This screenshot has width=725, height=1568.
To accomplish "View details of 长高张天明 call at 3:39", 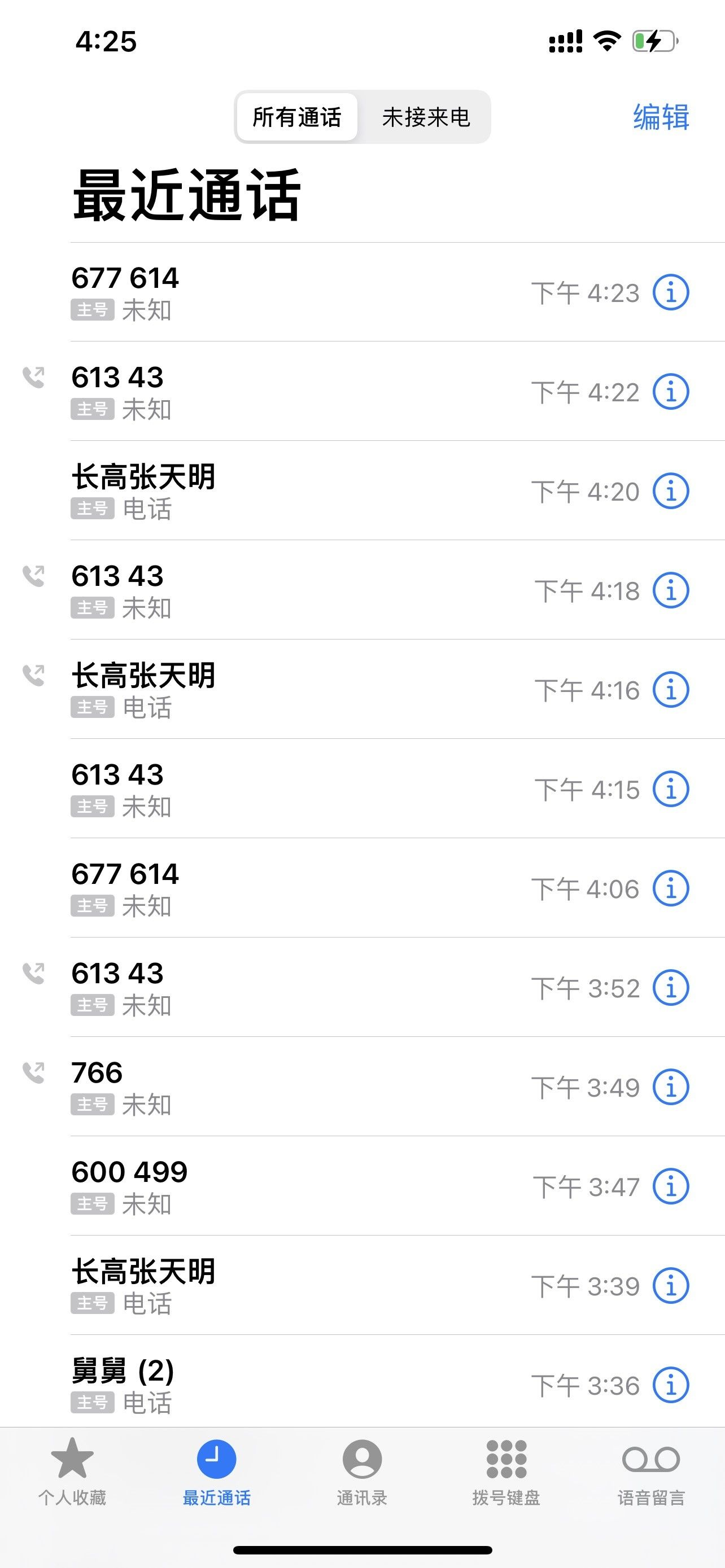I will [x=671, y=1286].
